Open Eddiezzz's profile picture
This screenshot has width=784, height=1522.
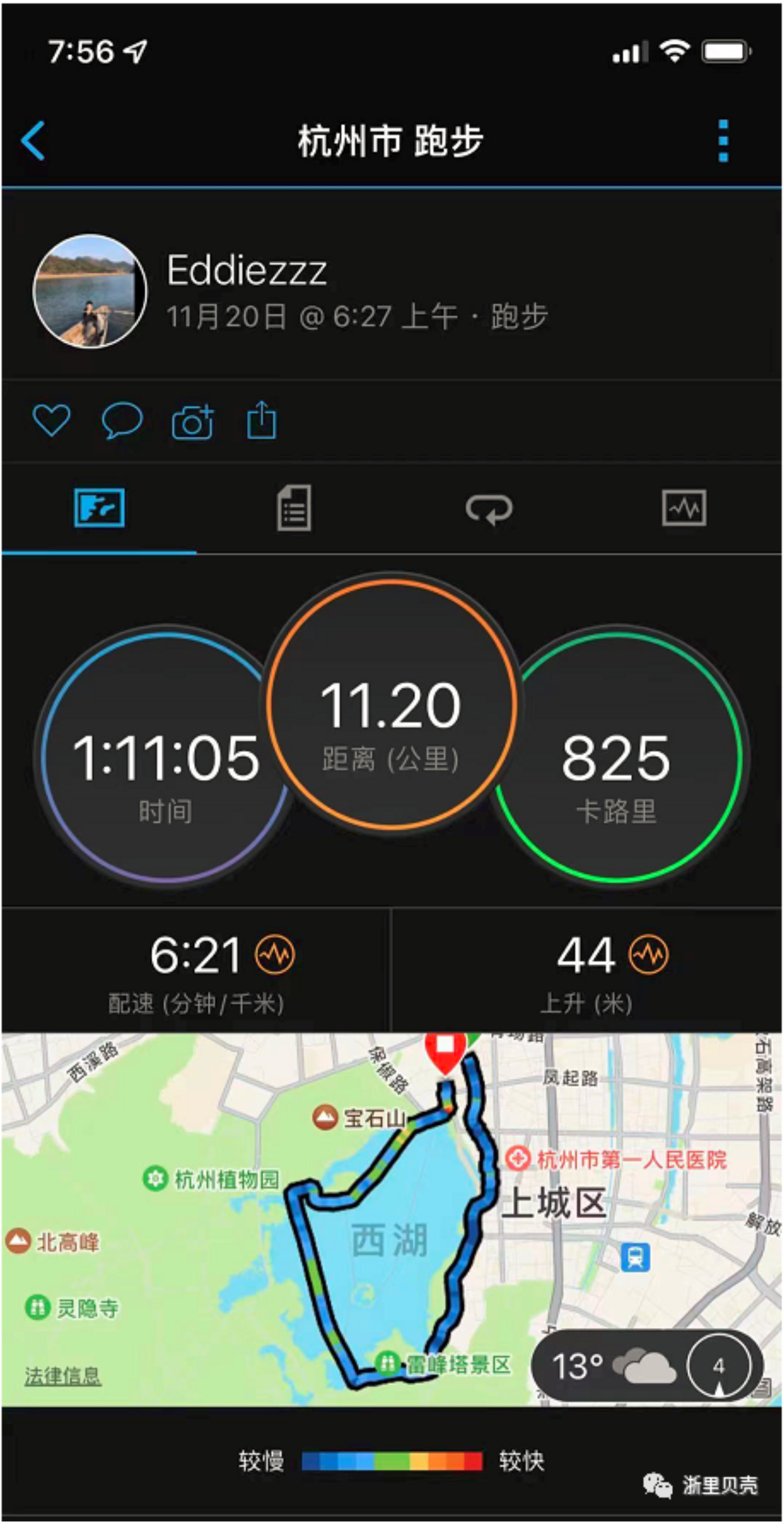89,291
